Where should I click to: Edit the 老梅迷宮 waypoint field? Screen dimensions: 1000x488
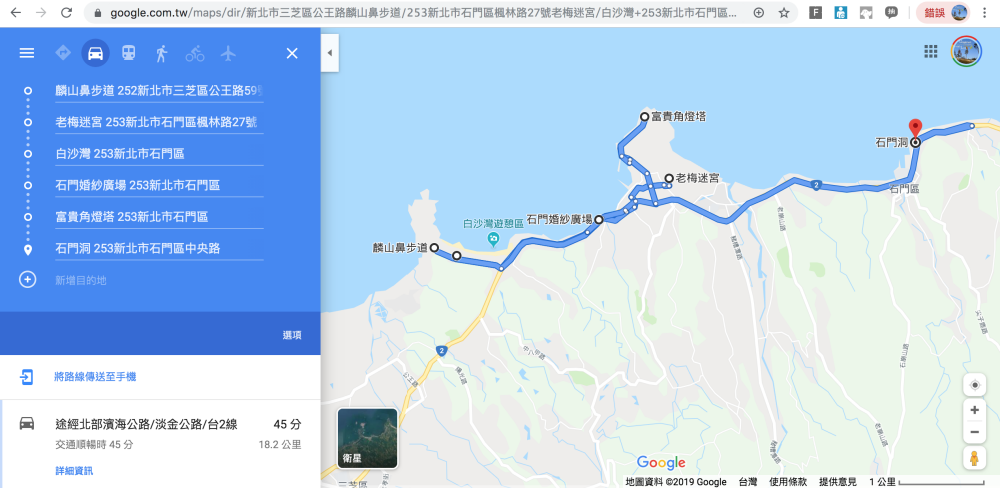pyautogui.click(x=159, y=122)
